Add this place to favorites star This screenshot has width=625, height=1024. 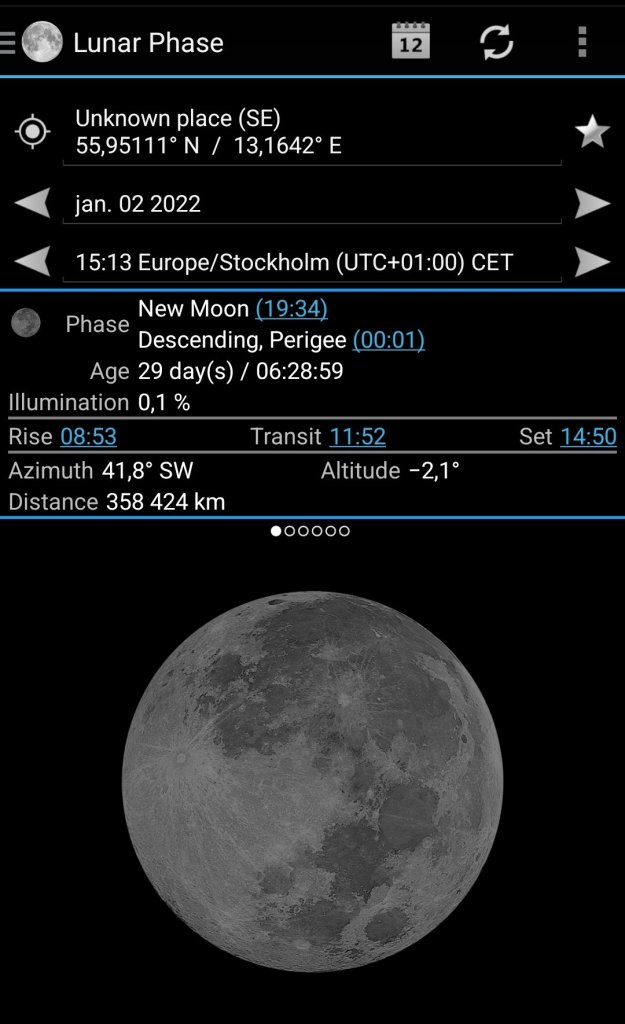pos(592,132)
